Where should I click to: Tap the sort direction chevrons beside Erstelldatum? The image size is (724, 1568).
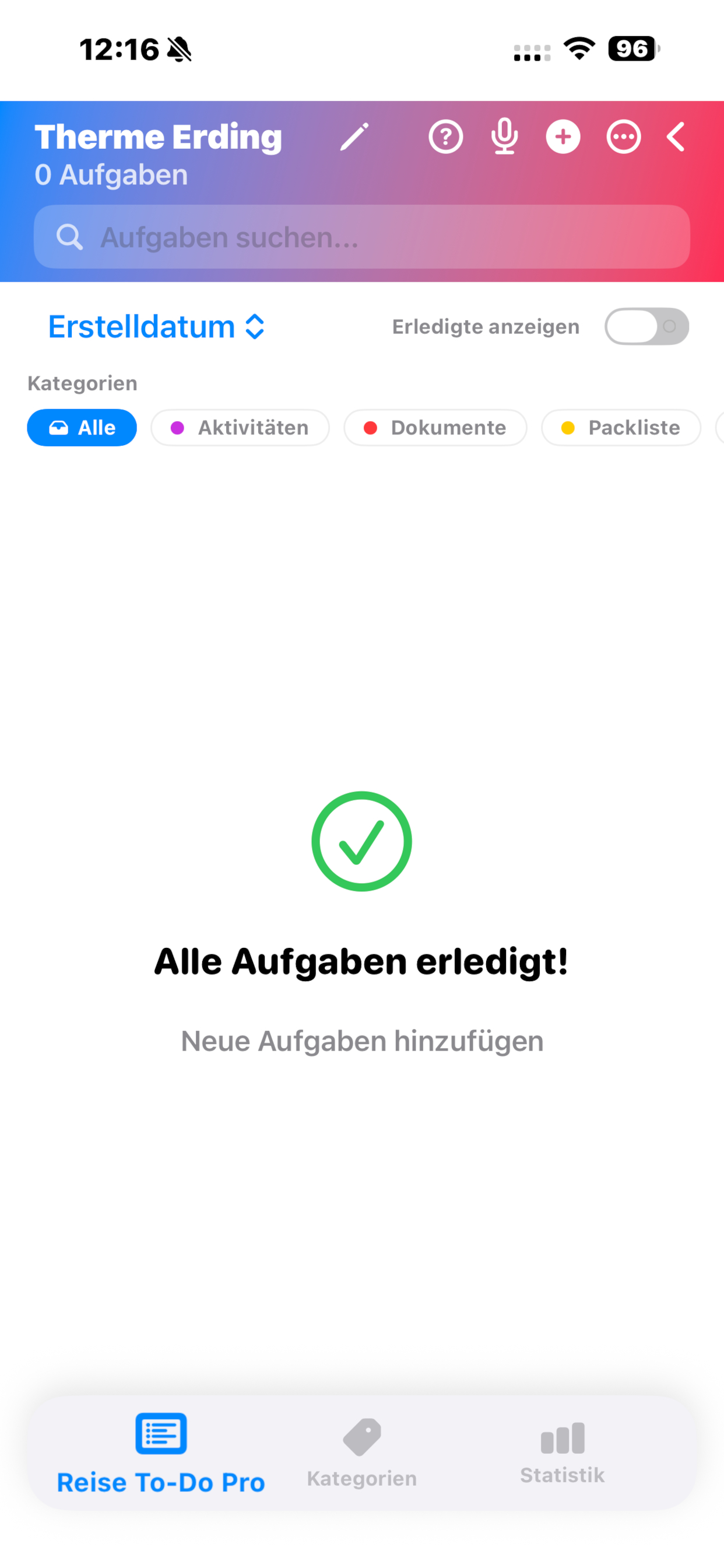click(x=255, y=326)
